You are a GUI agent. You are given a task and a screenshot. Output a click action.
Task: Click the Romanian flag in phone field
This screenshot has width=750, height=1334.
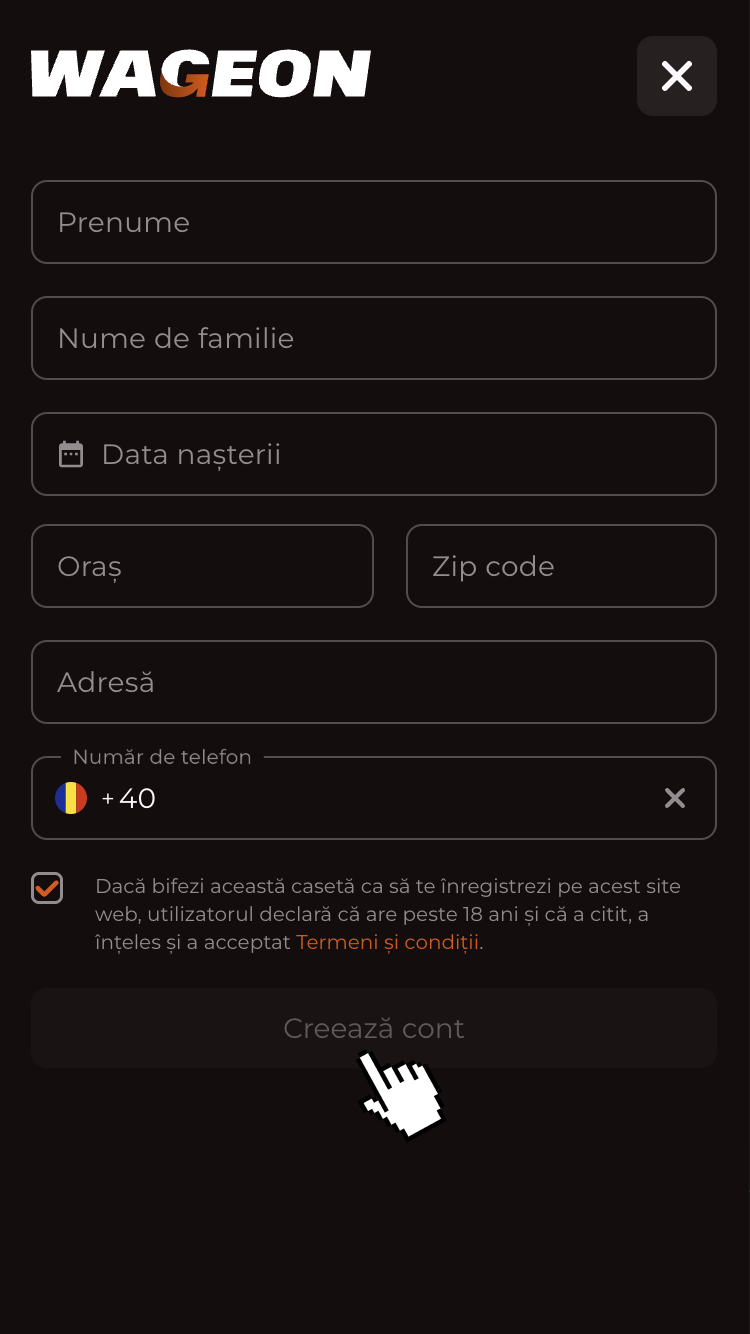point(71,797)
